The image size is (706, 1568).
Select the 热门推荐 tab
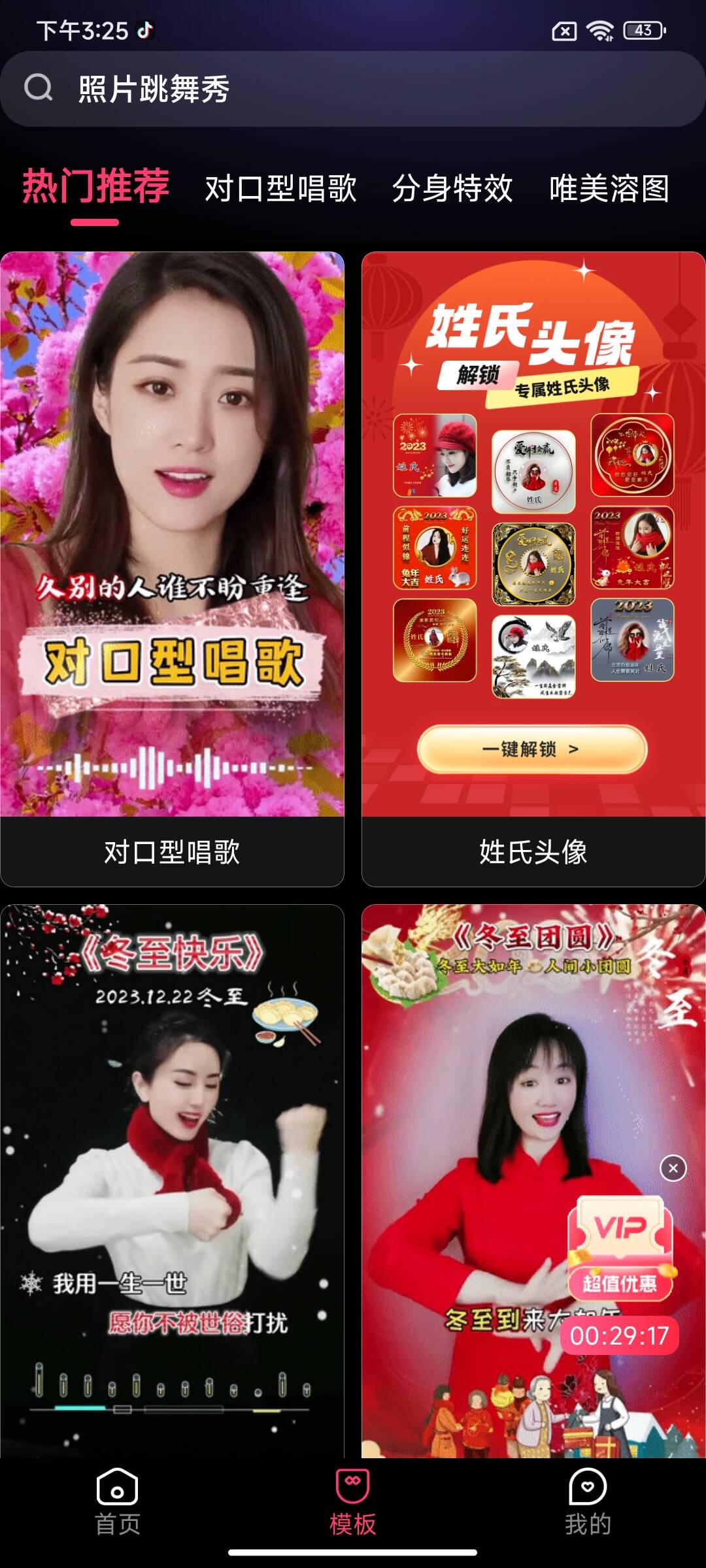[x=96, y=188]
